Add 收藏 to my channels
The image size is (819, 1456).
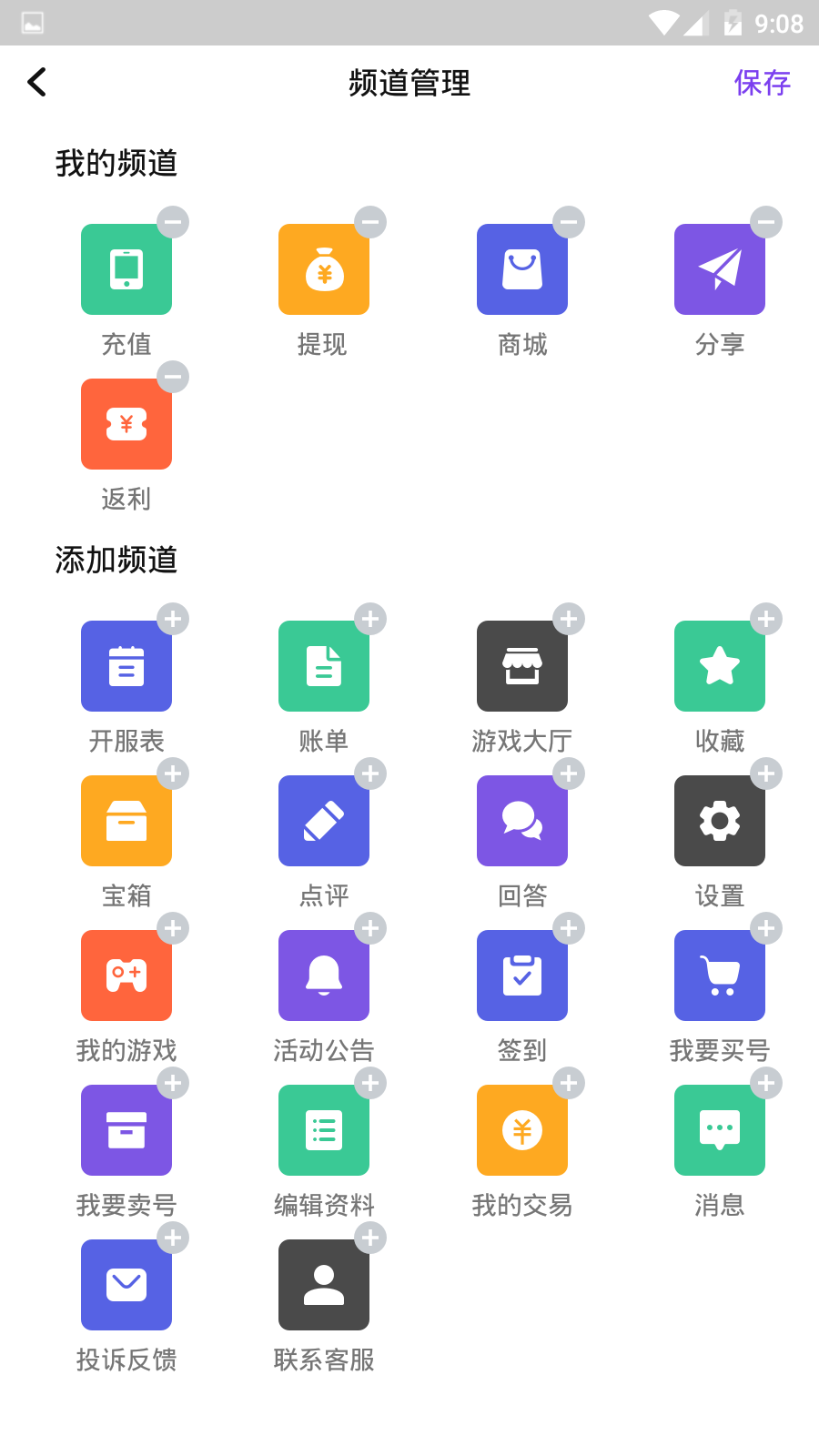click(x=766, y=619)
